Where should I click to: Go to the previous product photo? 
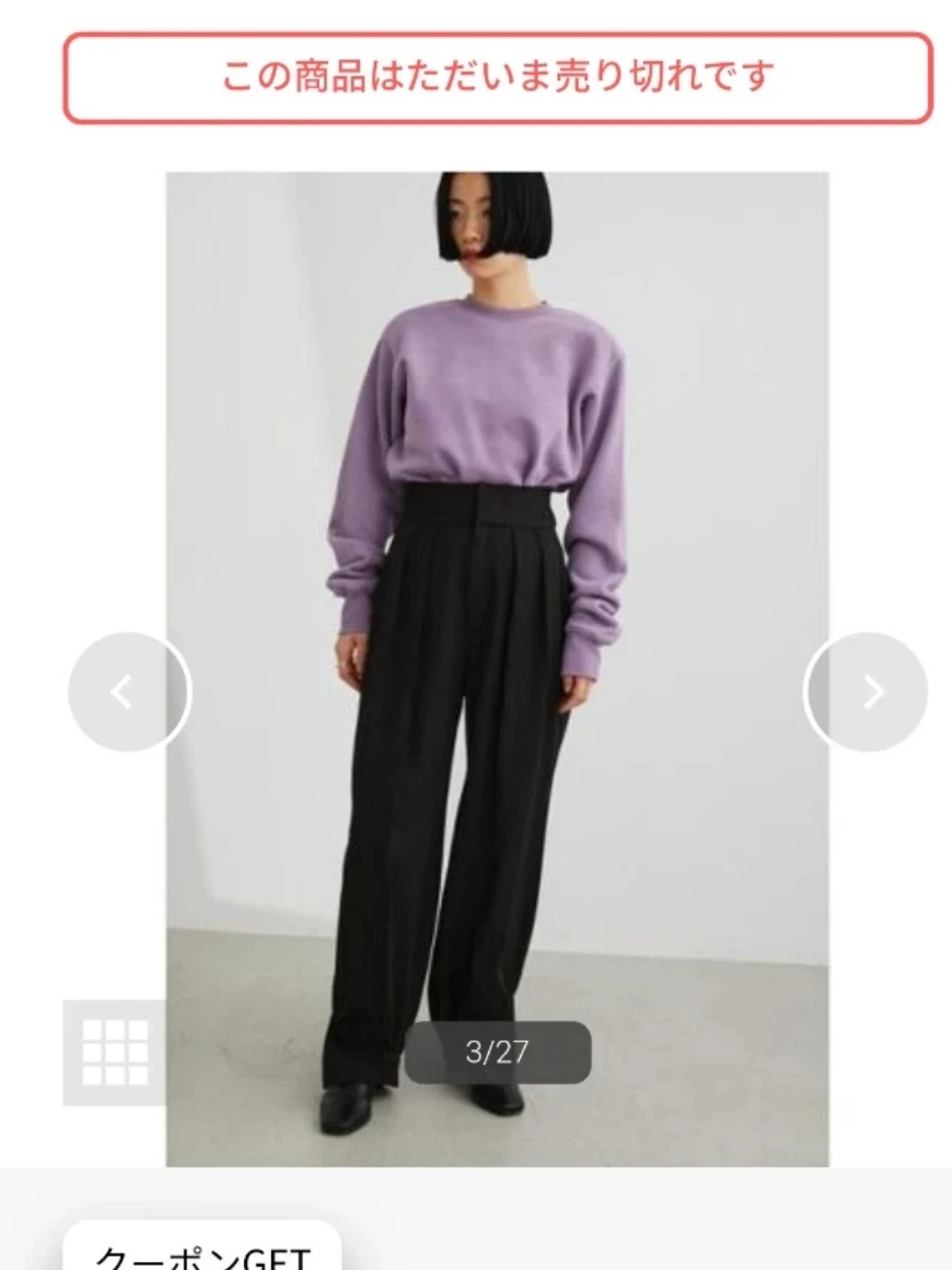pyautogui.click(x=129, y=691)
